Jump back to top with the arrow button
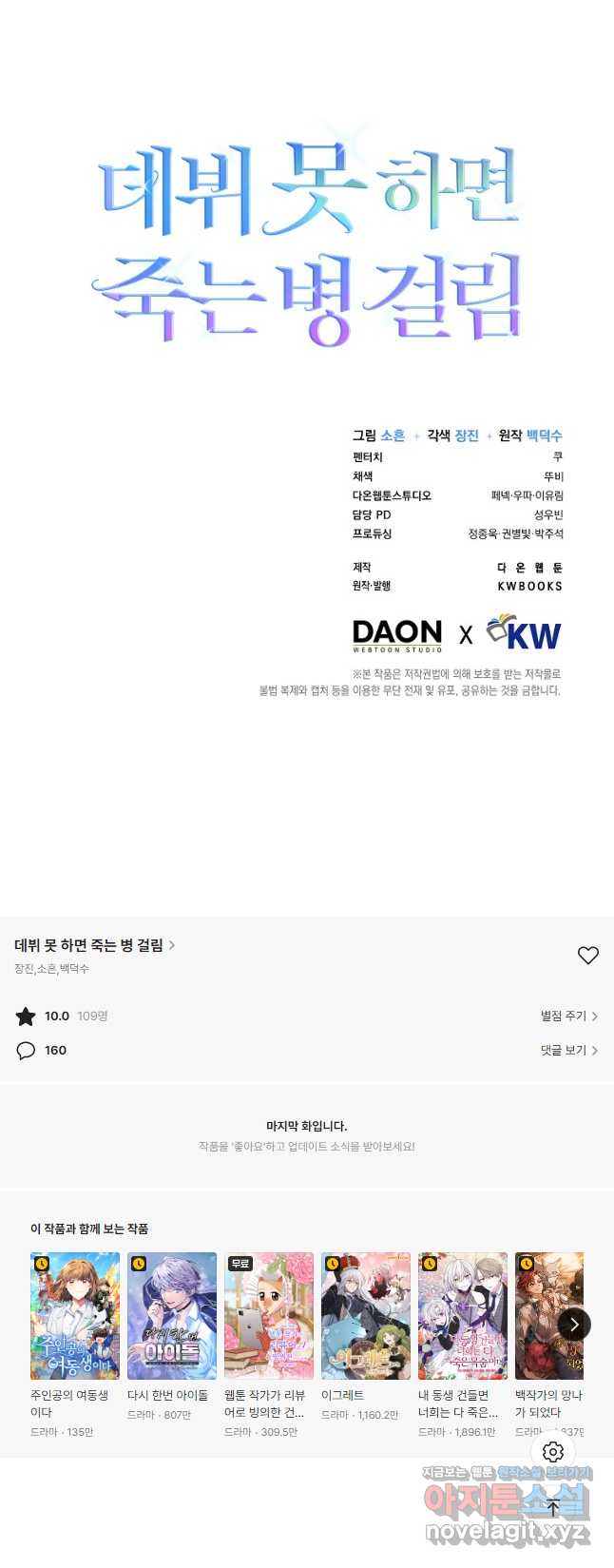The image size is (614, 1568). [x=553, y=1507]
